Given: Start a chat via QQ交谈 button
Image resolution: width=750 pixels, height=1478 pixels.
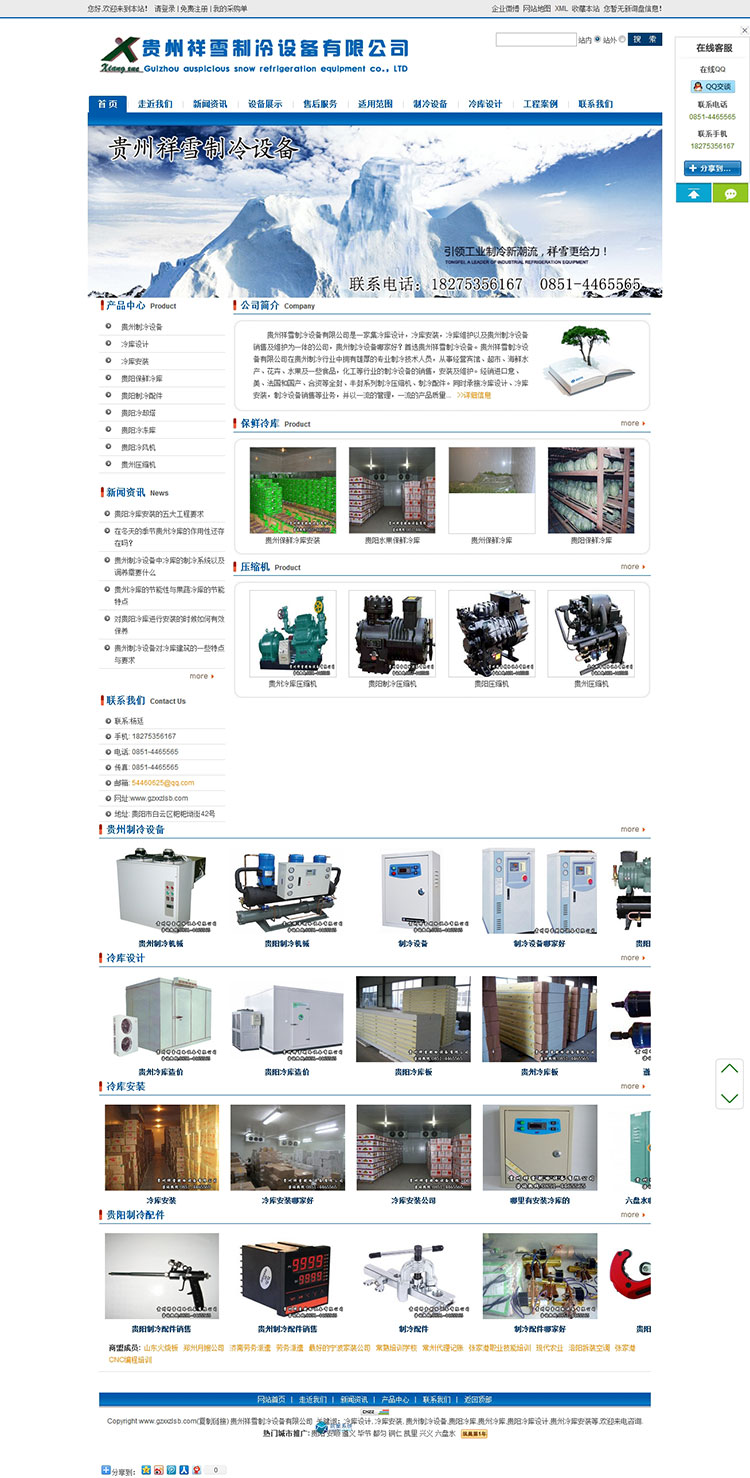Looking at the screenshot, I should point(713,87).
